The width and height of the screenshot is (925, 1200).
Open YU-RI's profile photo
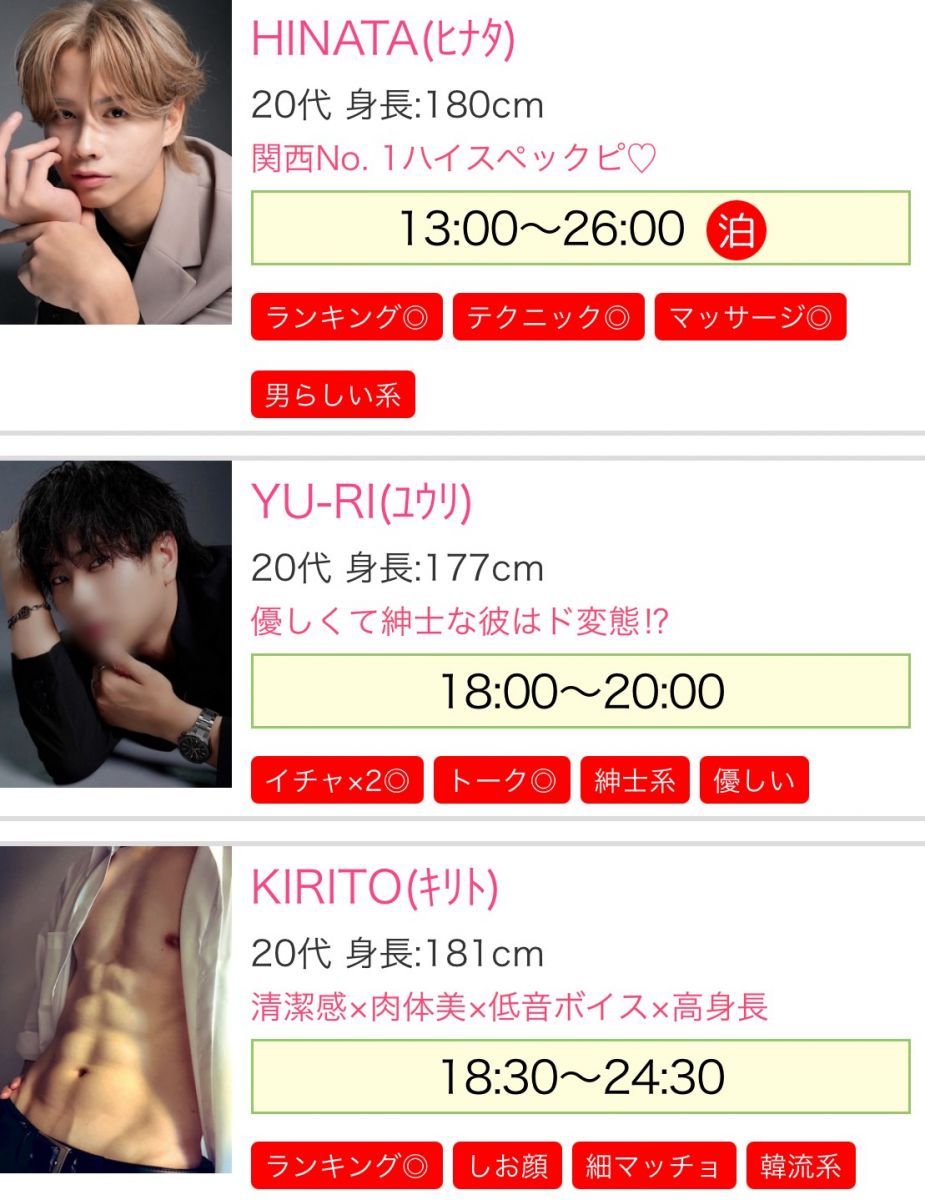[115, 623]
